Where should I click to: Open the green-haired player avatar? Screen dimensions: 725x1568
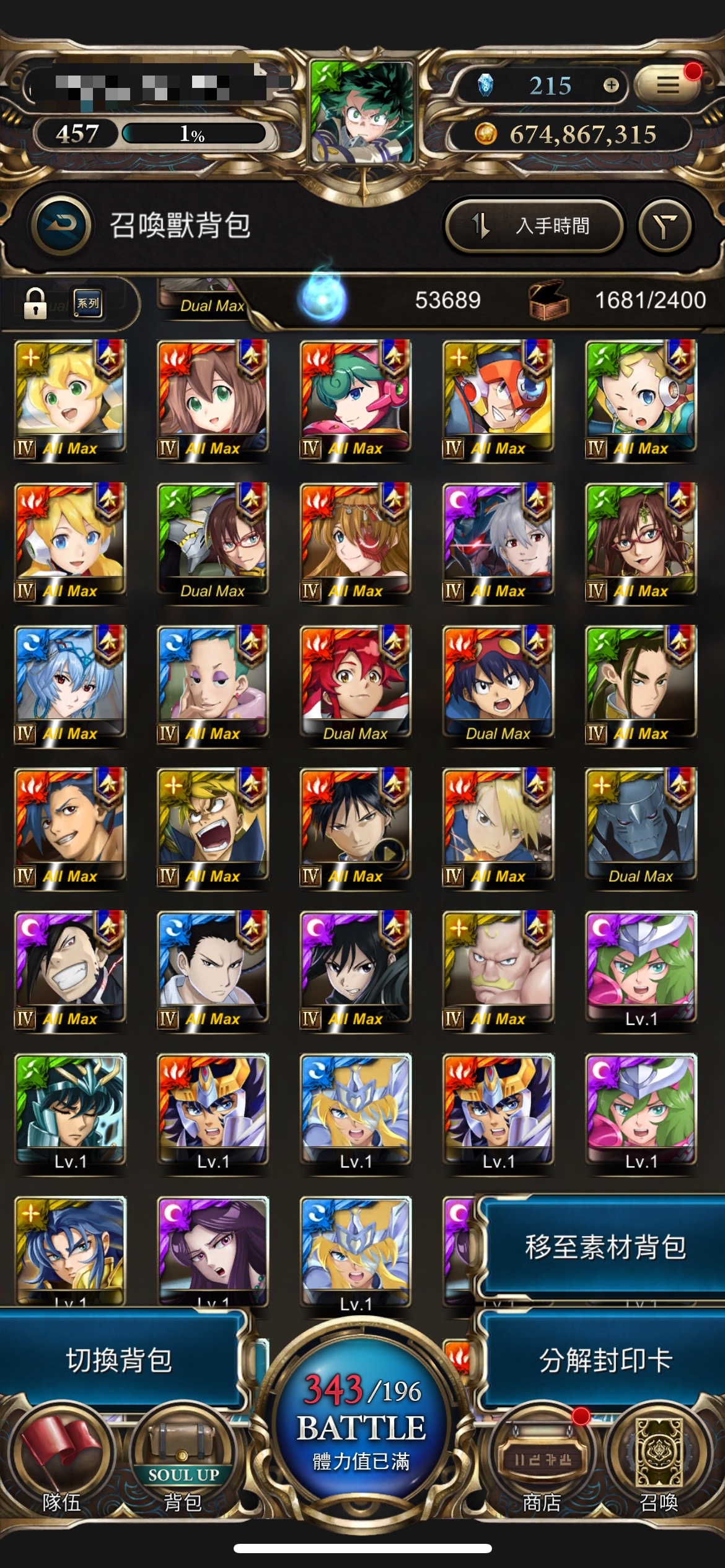(362, 113)
